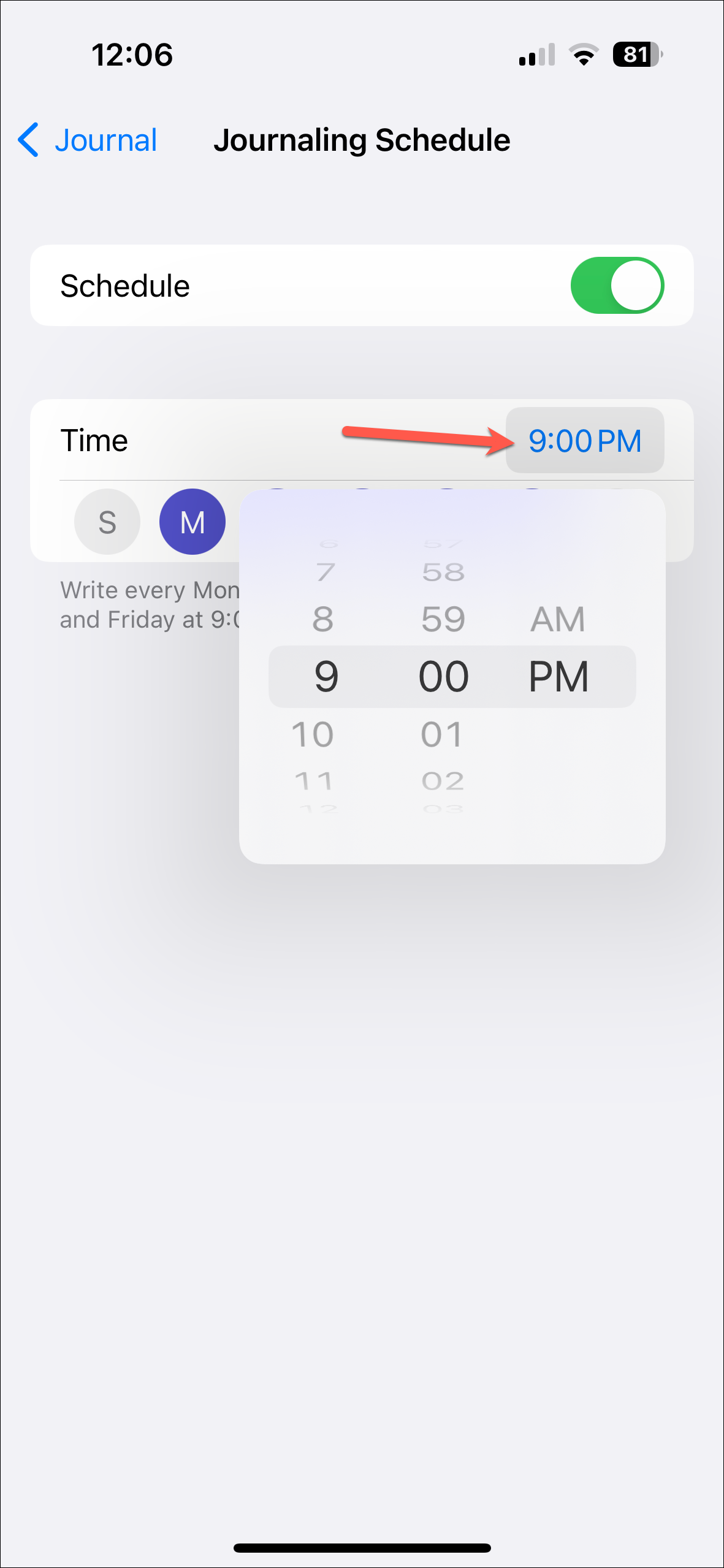The width and height of the screenshot is (724, 1568).
Task: Pick minute 59 in the wheel
Action: click(443, 618)
